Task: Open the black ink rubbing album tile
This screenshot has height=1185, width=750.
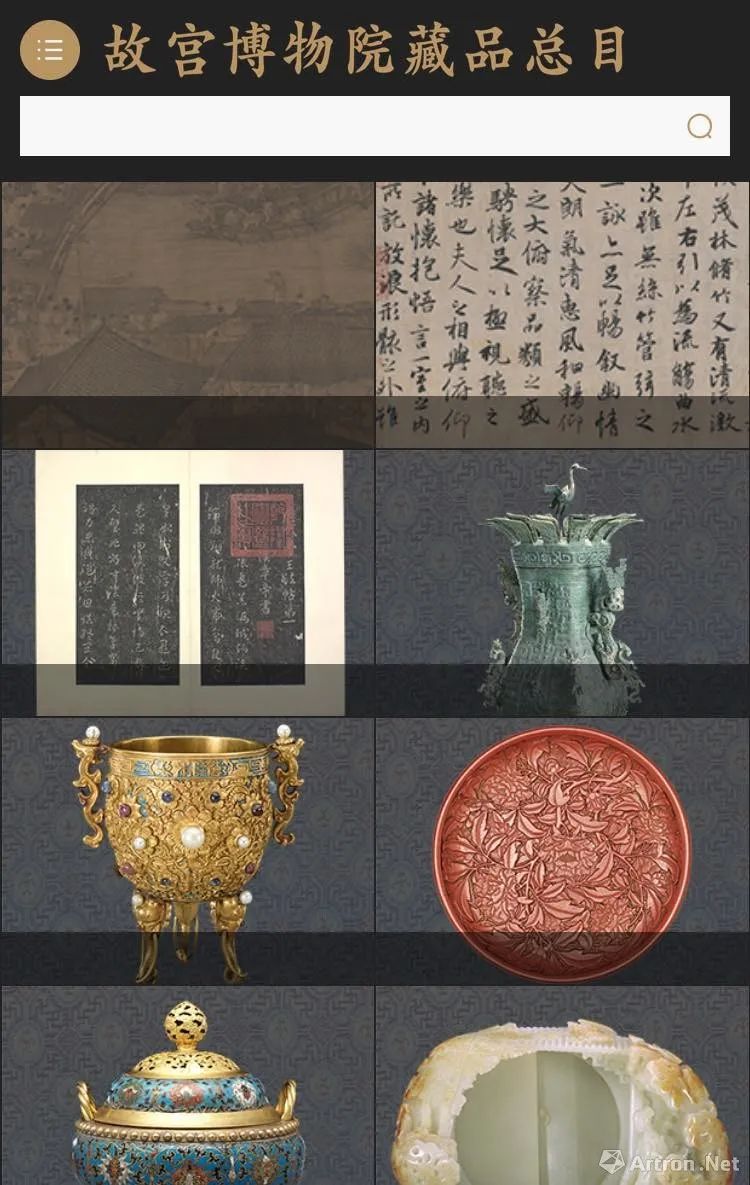Action: click(x=188, y=583)
